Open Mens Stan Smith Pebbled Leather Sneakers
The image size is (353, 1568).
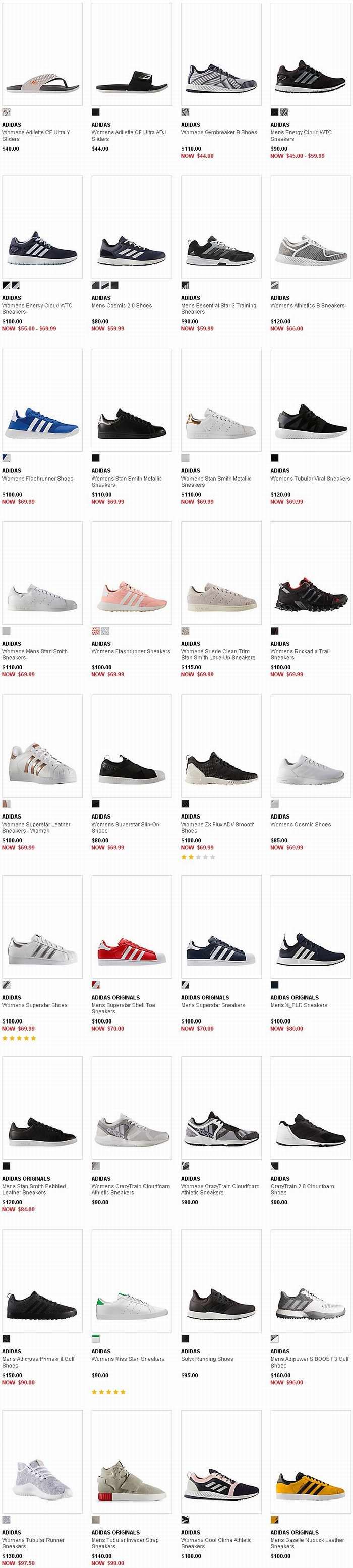coord(42,1107)
